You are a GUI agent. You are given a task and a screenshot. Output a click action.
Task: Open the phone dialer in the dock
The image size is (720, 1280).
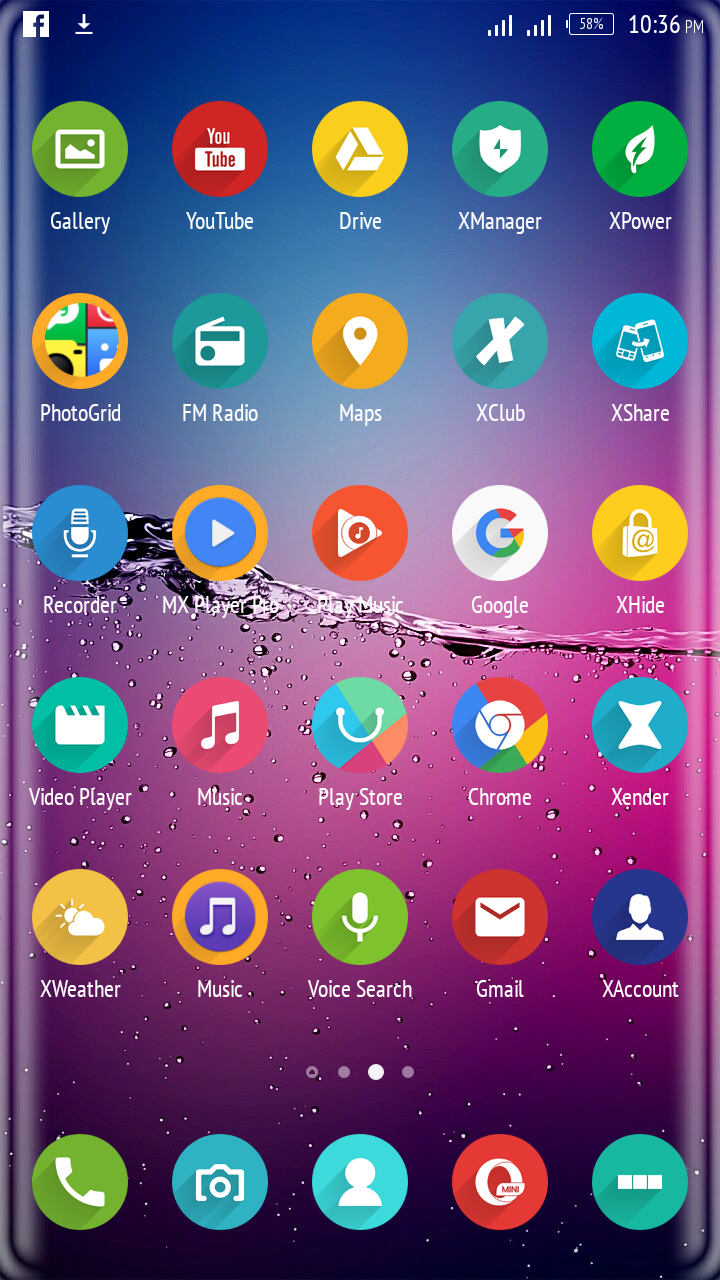click(x=80, y=1182)
